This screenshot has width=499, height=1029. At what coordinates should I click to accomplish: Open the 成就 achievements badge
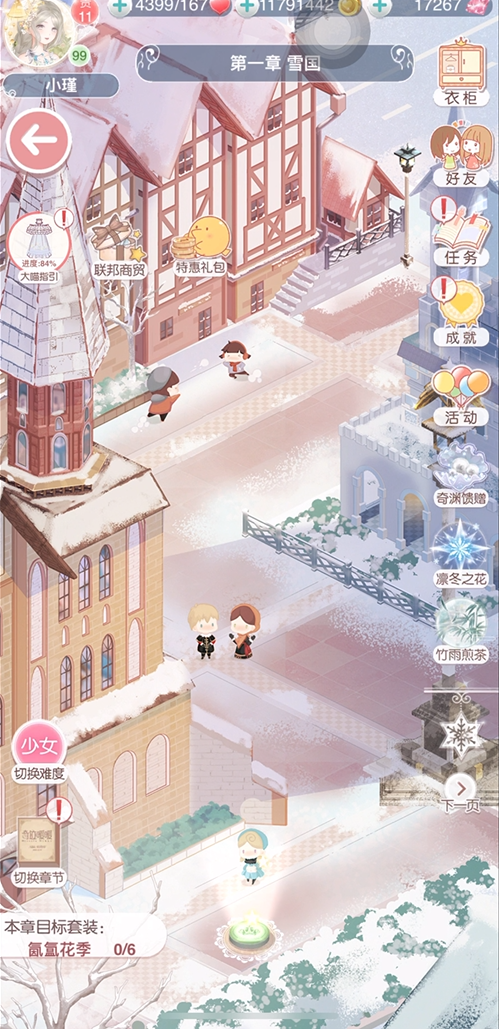pos(461,313)
